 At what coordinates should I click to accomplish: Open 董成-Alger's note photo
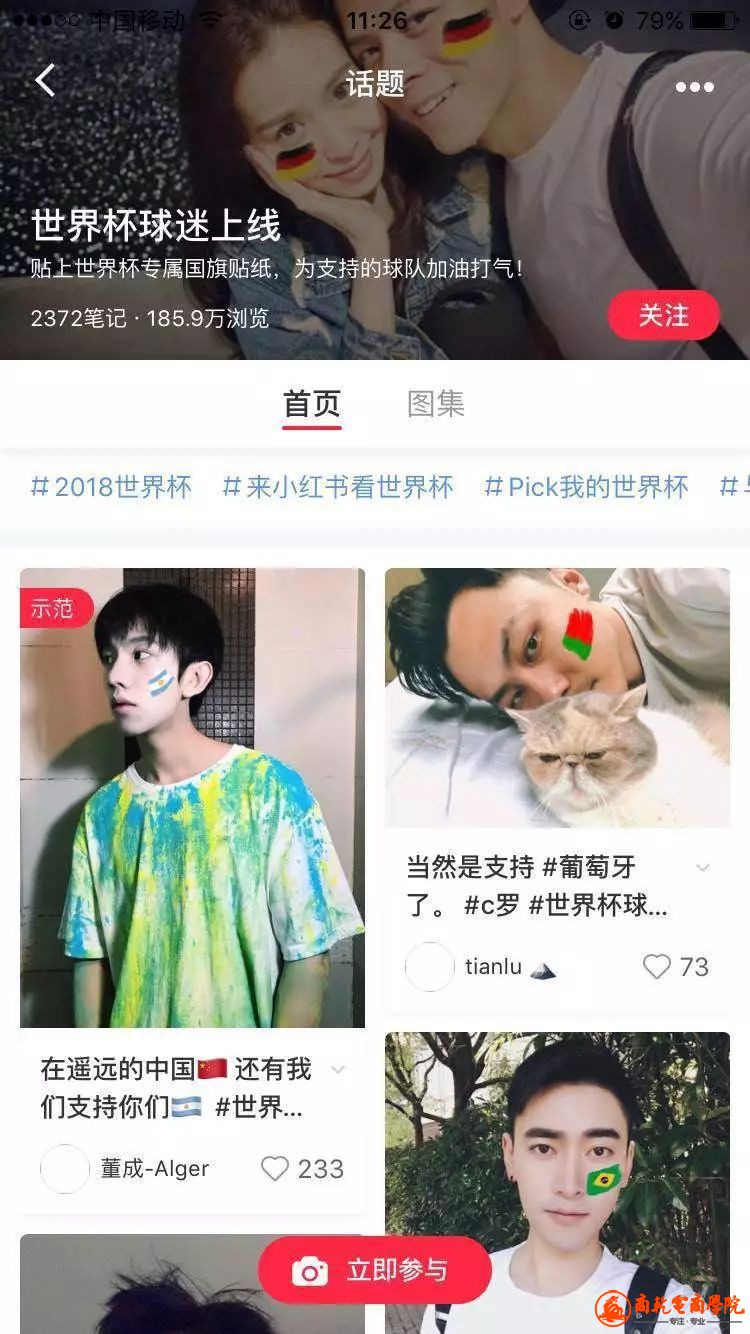coord(192,797)
